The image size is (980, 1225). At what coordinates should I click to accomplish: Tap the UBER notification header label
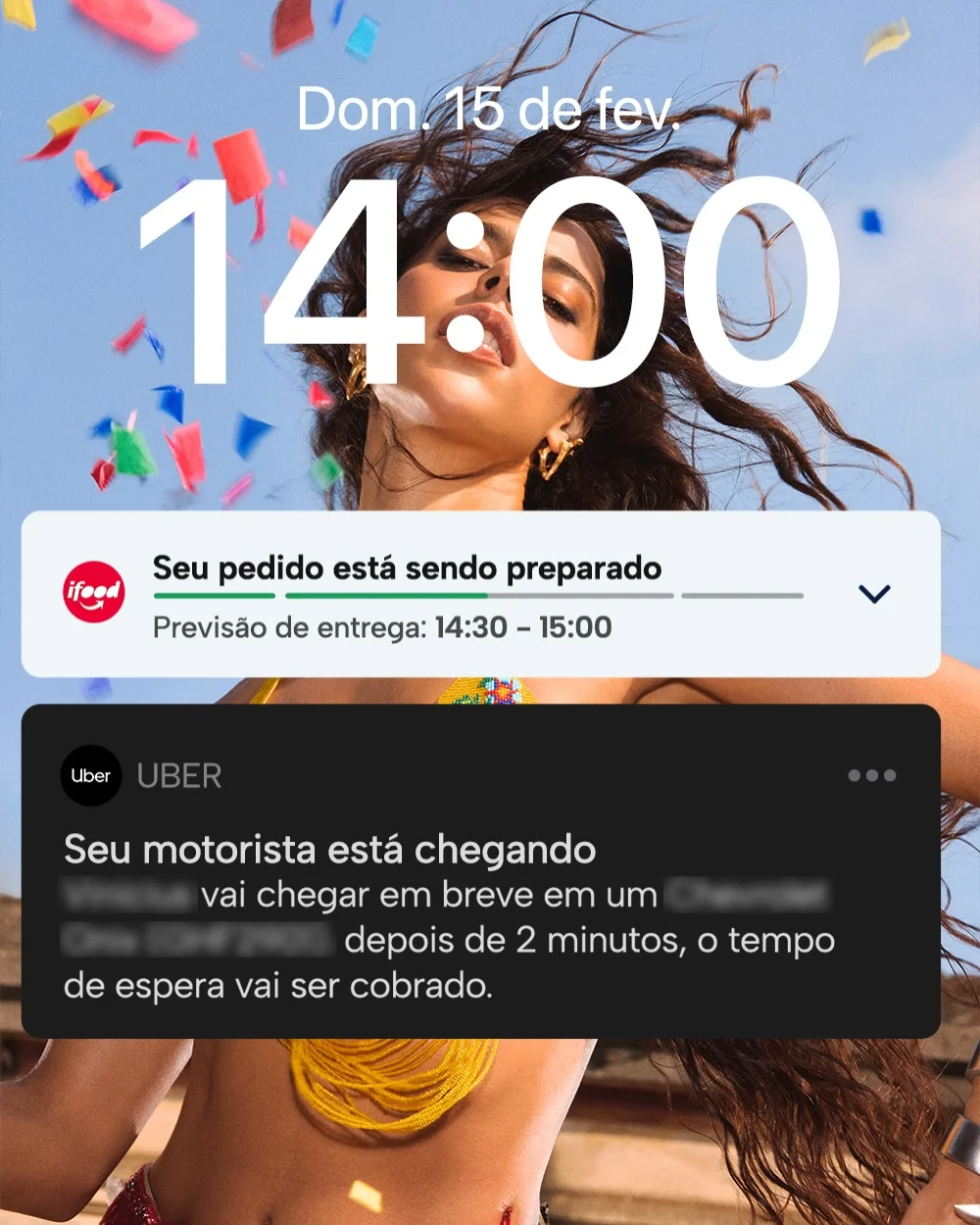[178, 775]
